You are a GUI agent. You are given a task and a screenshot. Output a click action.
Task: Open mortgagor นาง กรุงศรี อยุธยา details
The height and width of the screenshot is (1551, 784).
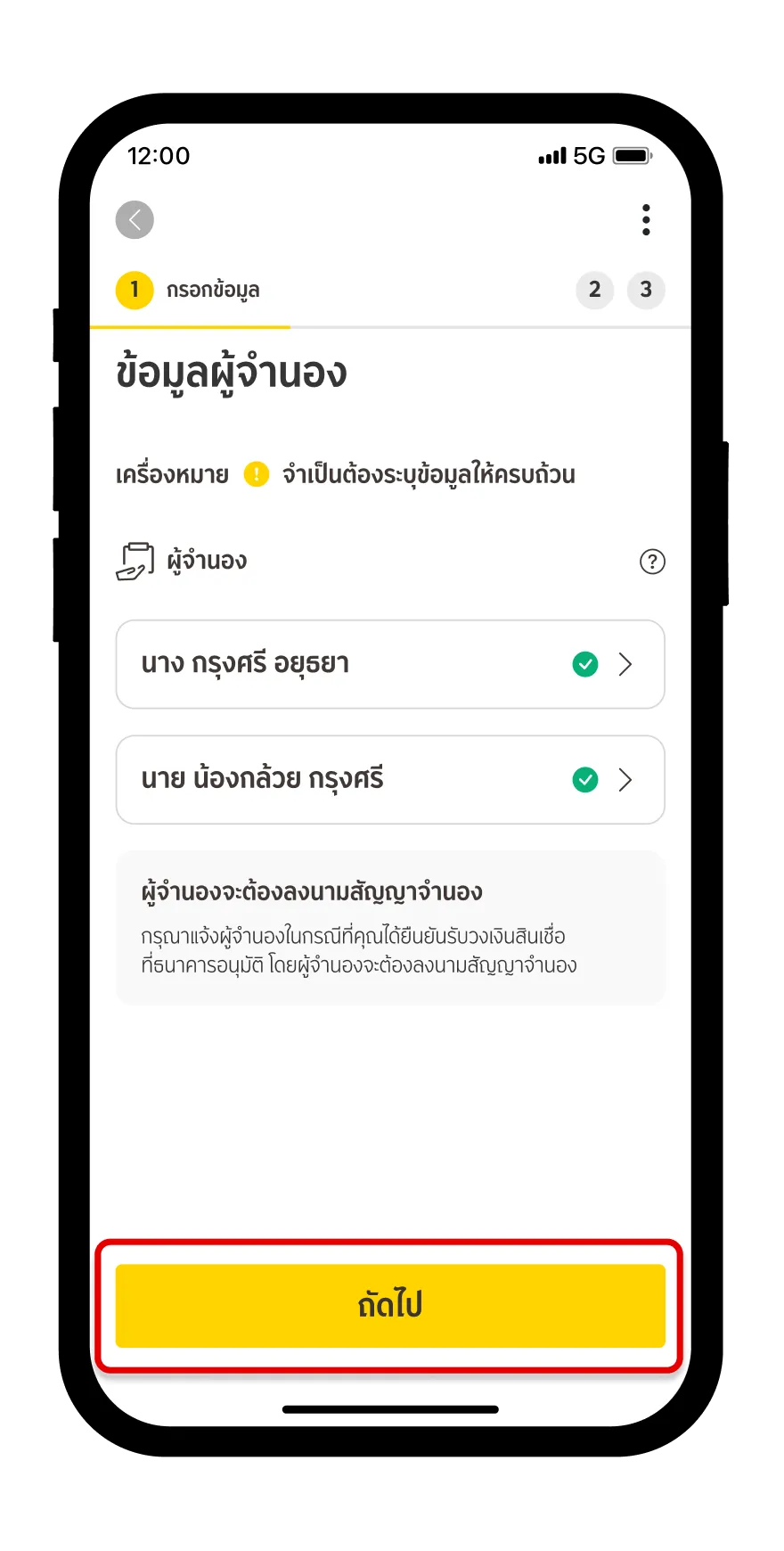[x=390, y=664]
